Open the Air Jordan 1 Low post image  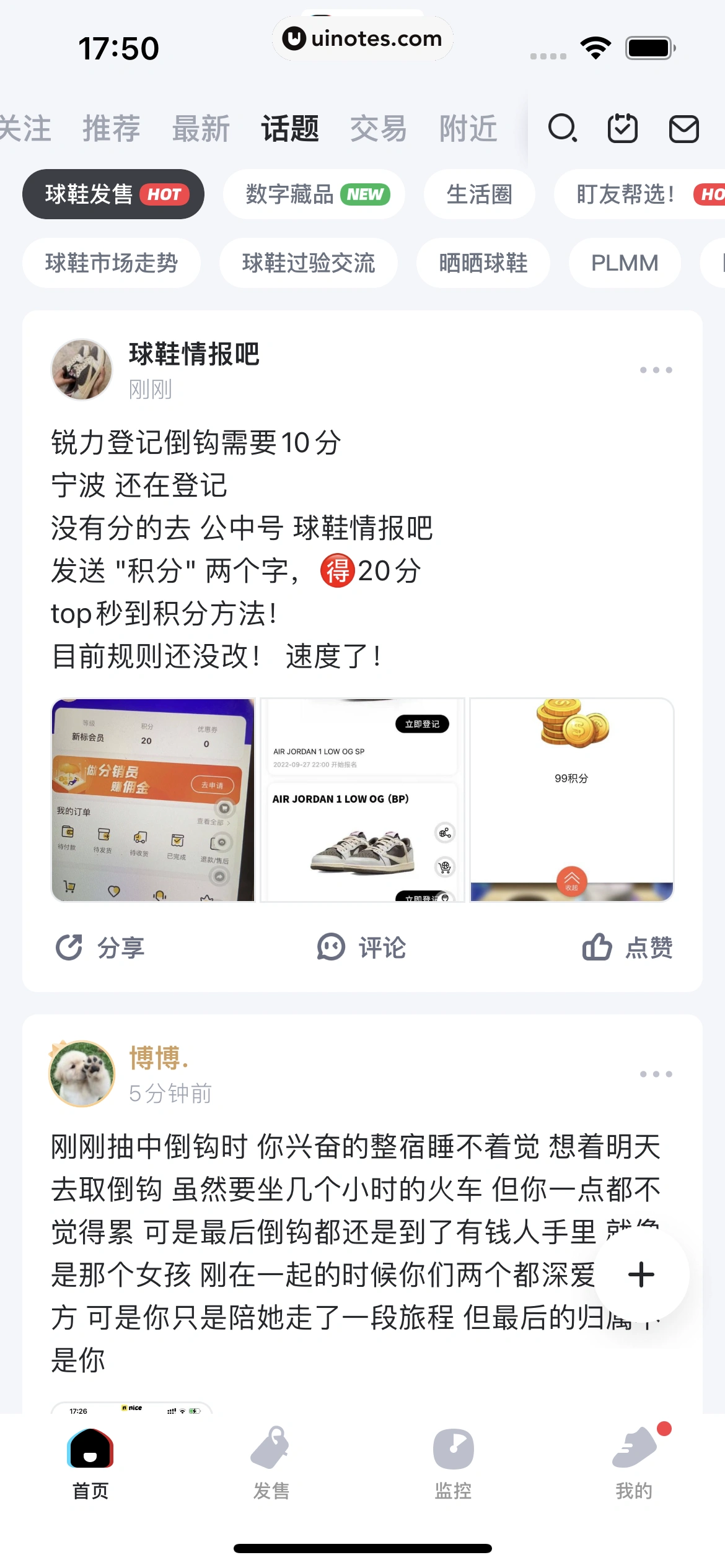point(362,800)
